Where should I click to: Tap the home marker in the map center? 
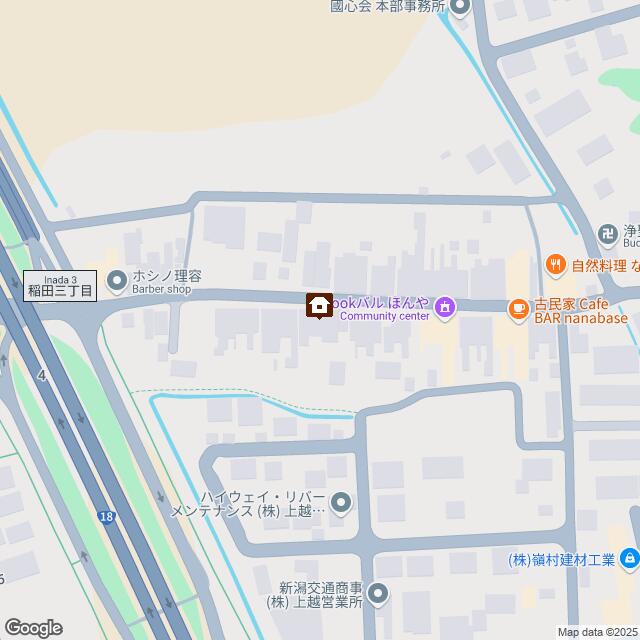click(320, 305)
